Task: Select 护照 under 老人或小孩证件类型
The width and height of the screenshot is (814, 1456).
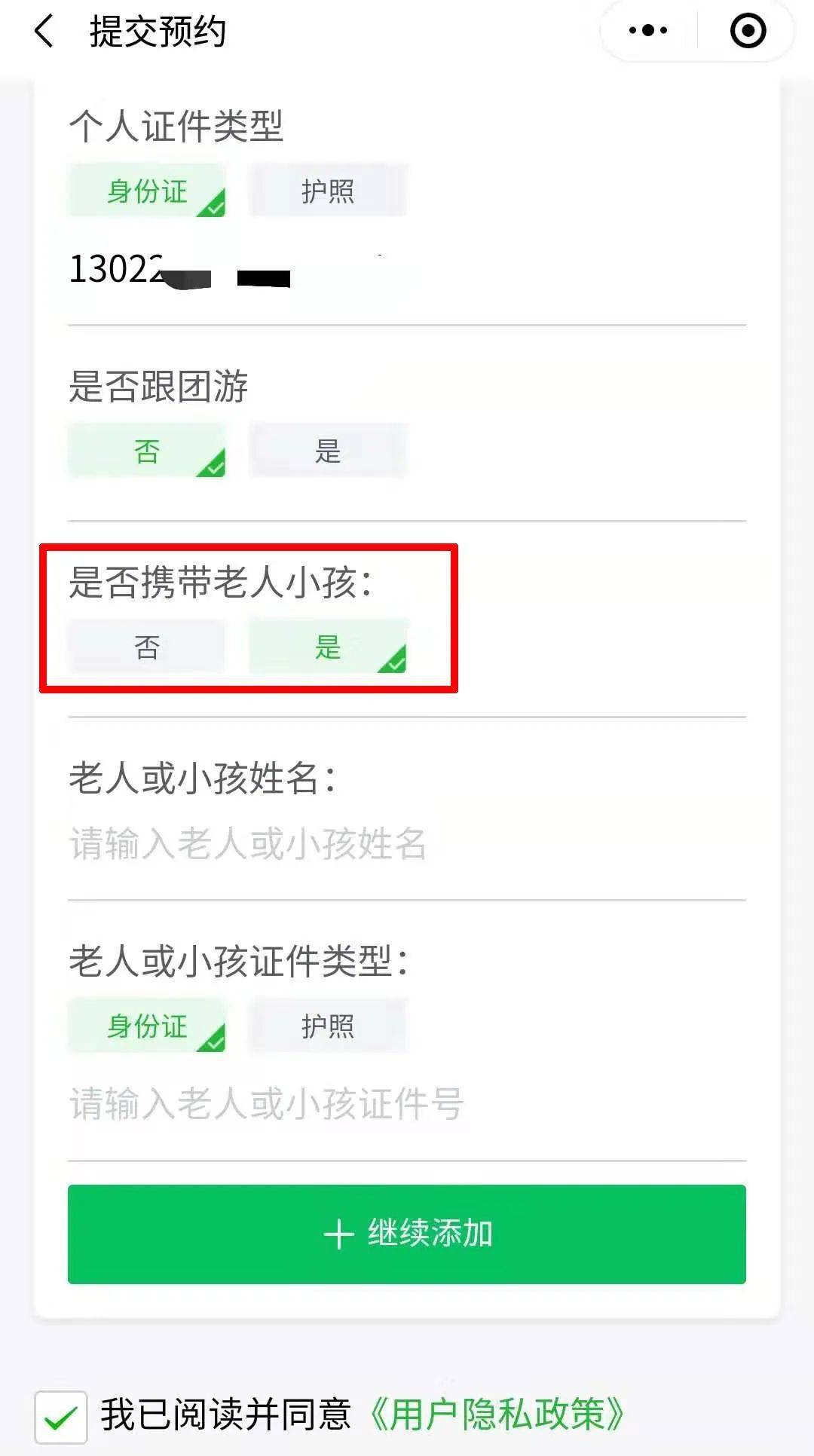Action: [x=328, y=1026]
